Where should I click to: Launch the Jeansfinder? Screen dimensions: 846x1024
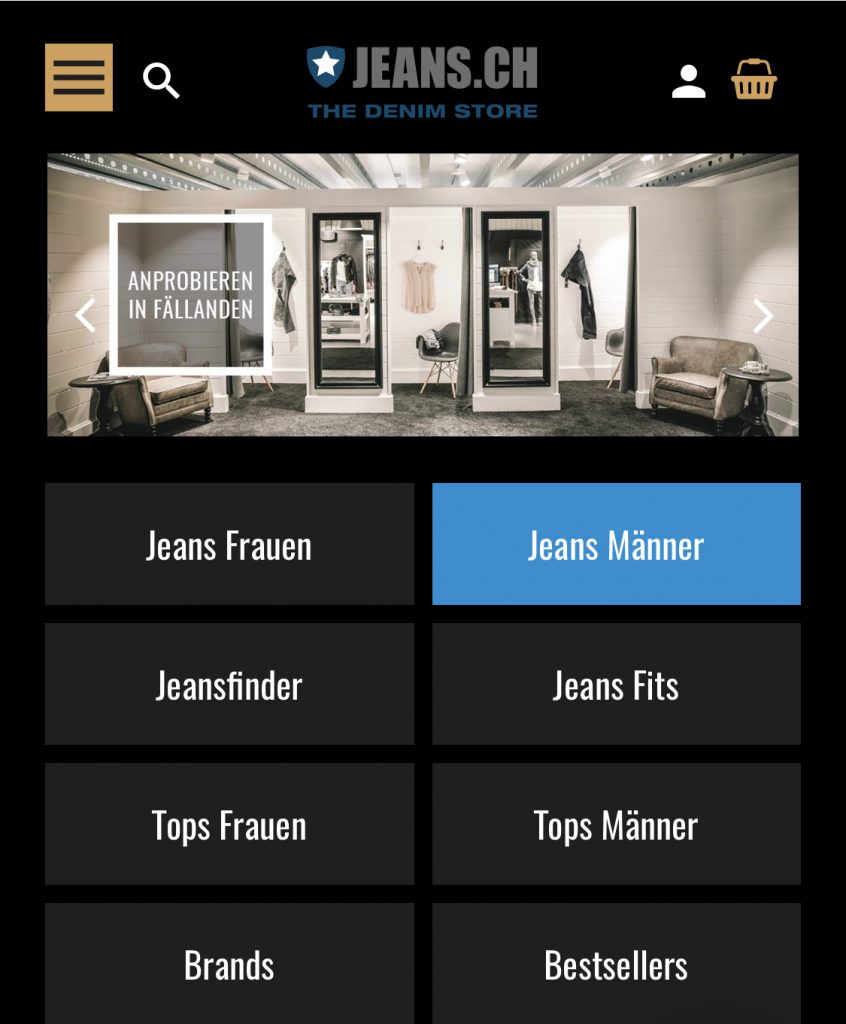229,685
